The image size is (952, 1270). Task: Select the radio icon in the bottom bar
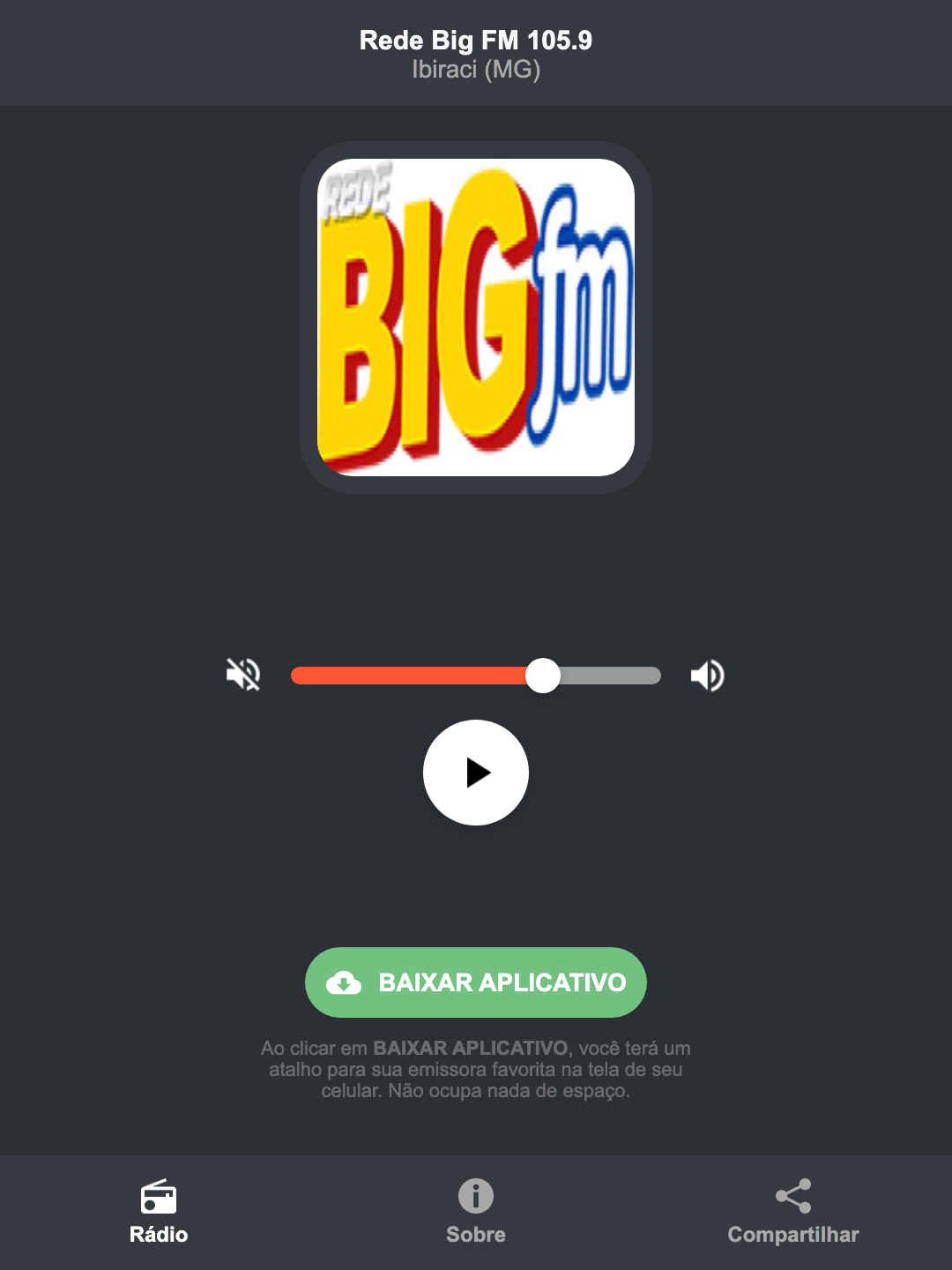[159, 1199]
